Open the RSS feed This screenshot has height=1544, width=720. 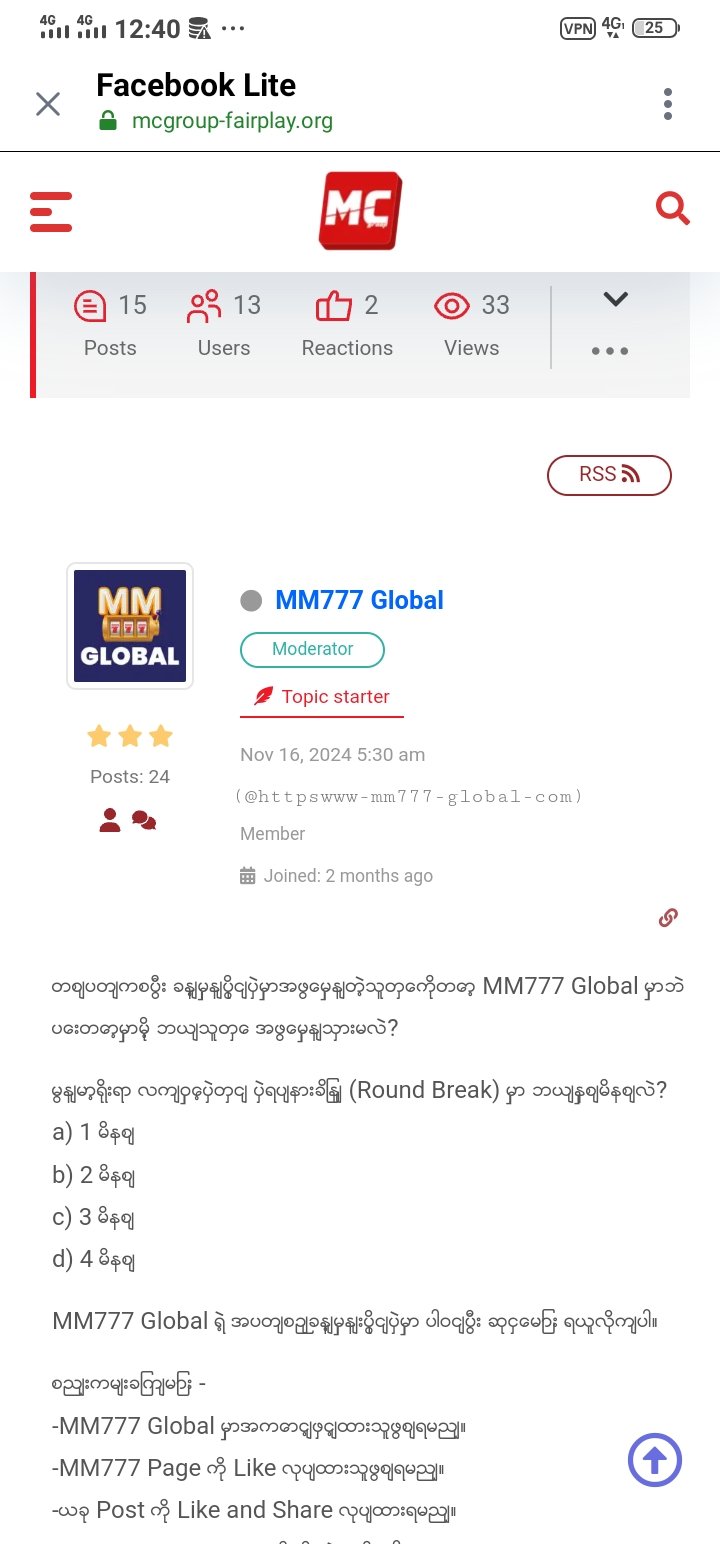tap(609, 475)
